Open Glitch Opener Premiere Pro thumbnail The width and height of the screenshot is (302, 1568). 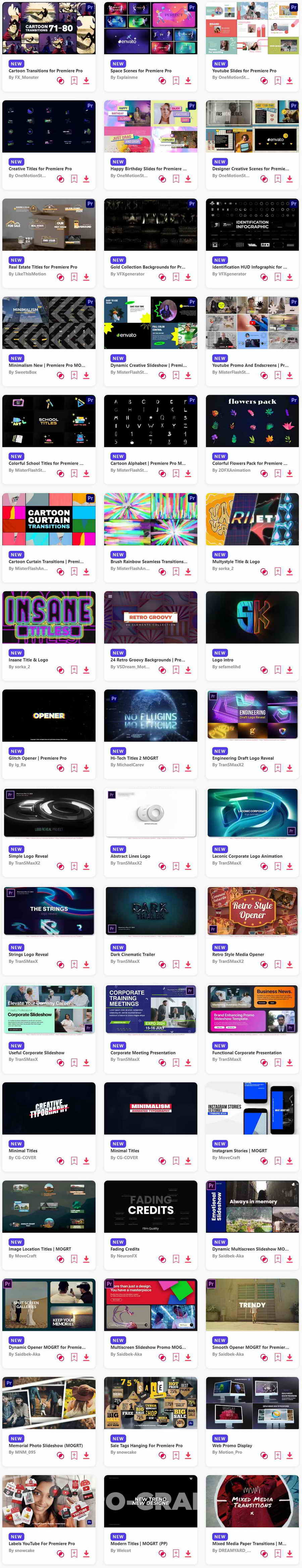49,716
